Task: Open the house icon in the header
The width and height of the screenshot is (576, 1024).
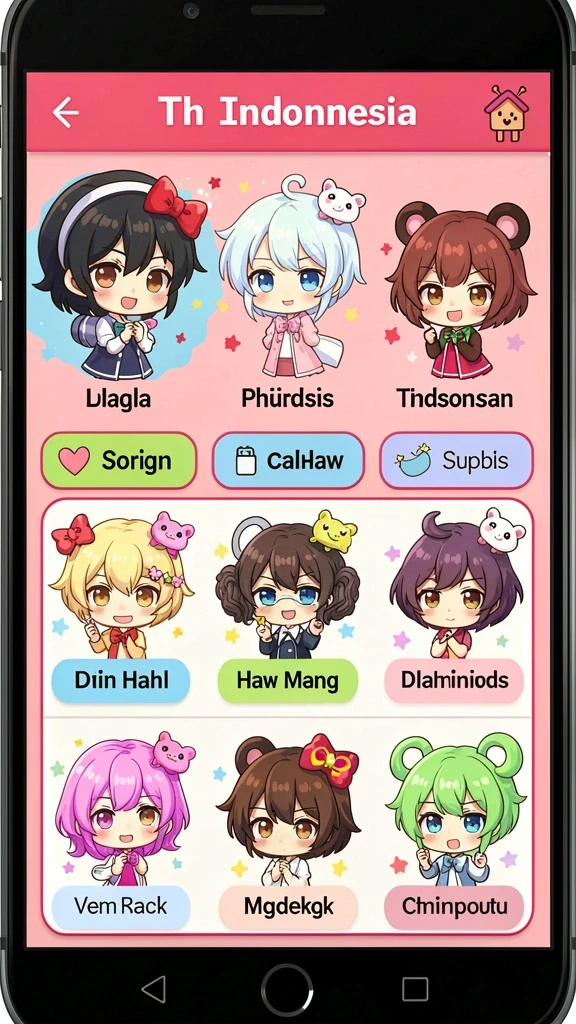Action: click(x=506, y=113)
